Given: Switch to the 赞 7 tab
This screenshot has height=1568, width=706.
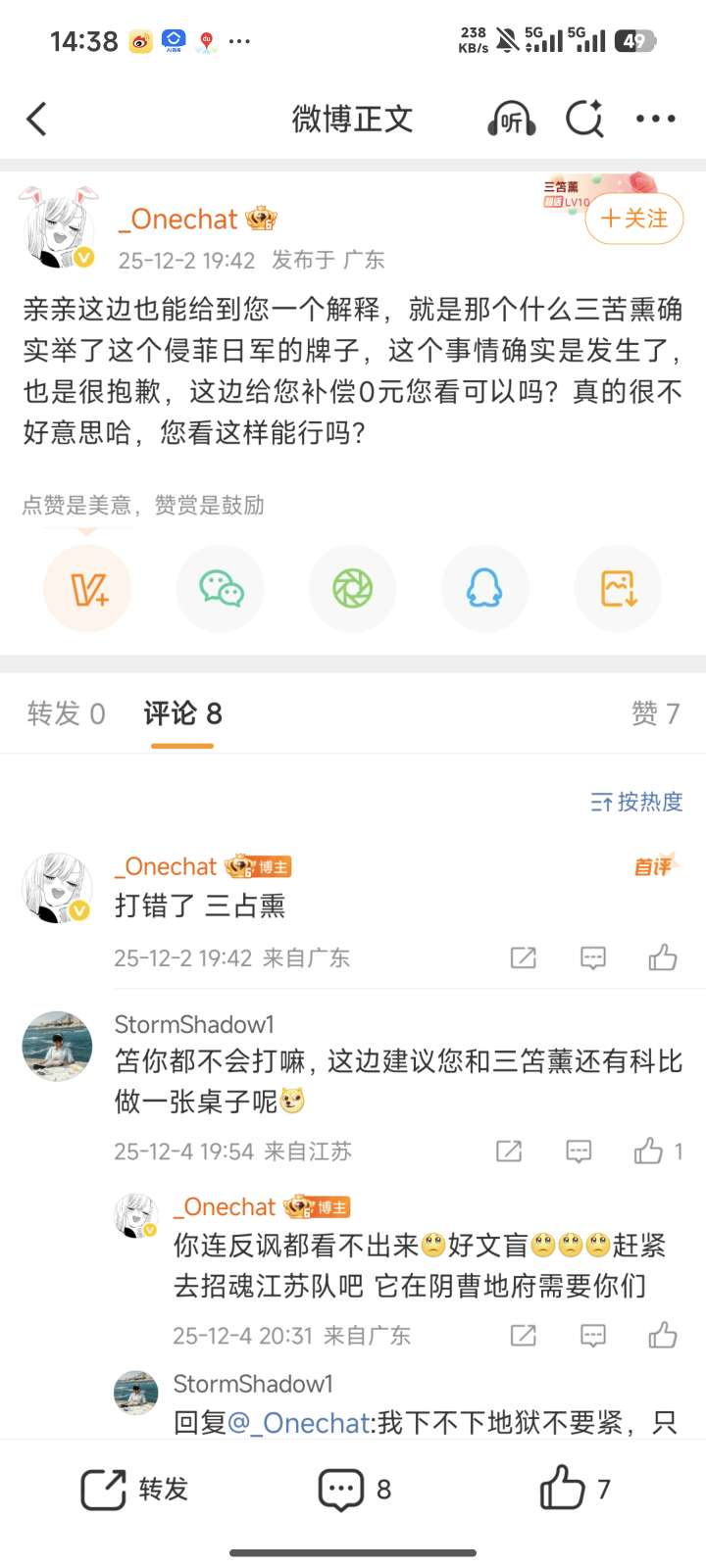Looking at the screenshot, I should [655, 713].
